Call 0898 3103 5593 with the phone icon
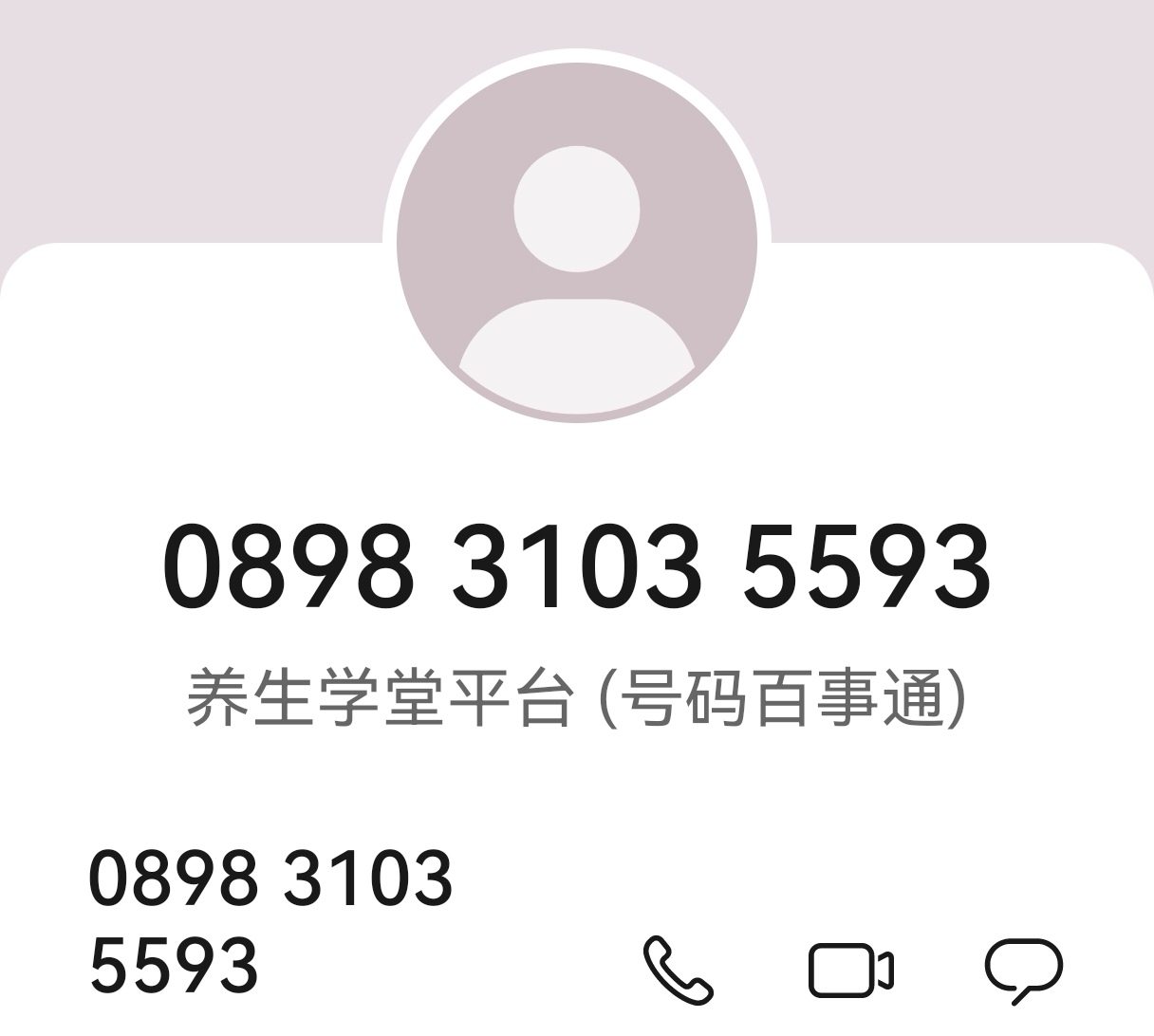The image size is (1154, 1036). 678,970
